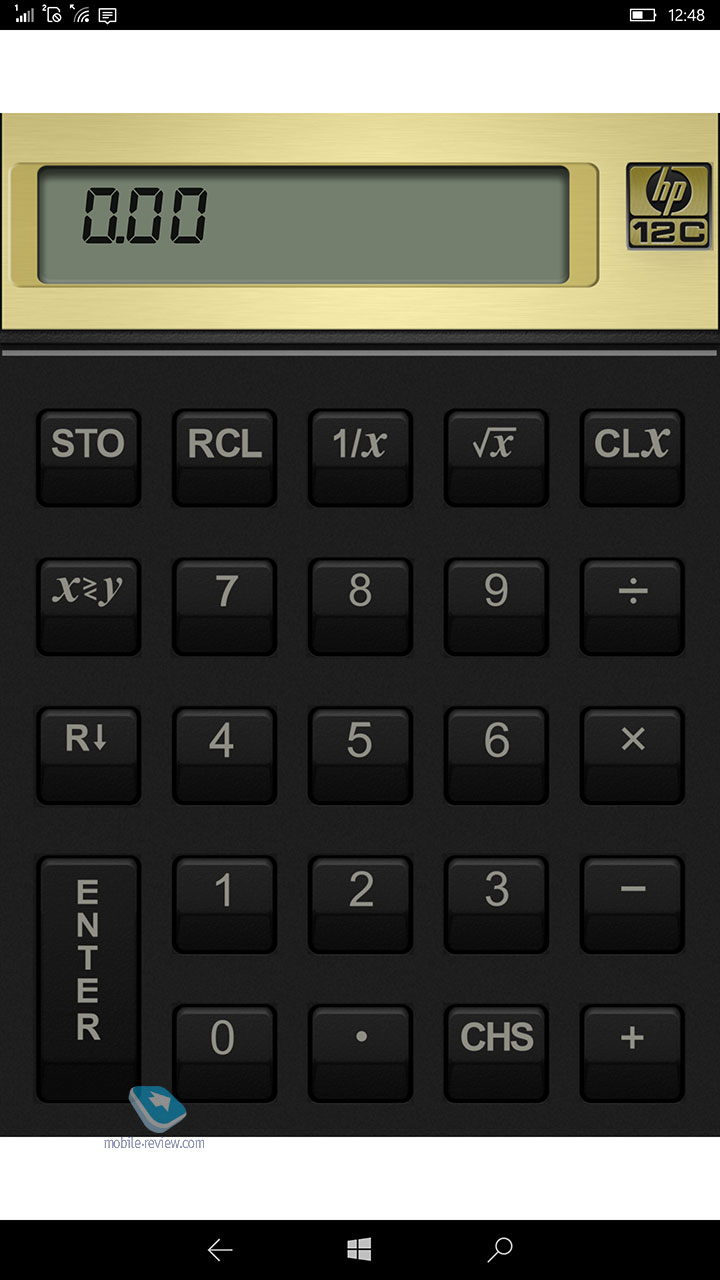720x1280 pixels.
Task: Change sign with the CHS key
Action: (496, 1053)
